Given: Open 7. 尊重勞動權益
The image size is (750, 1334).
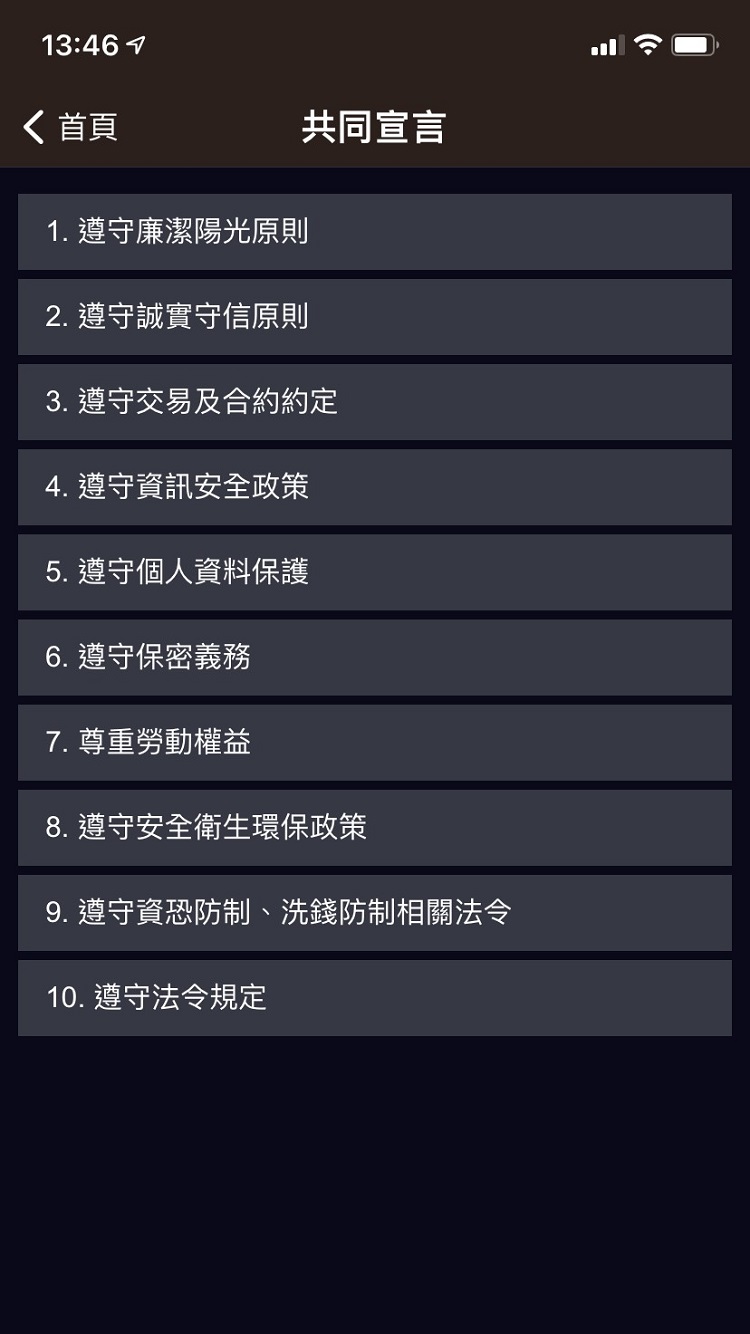Looking at the screenshot, I should (374, 742).
